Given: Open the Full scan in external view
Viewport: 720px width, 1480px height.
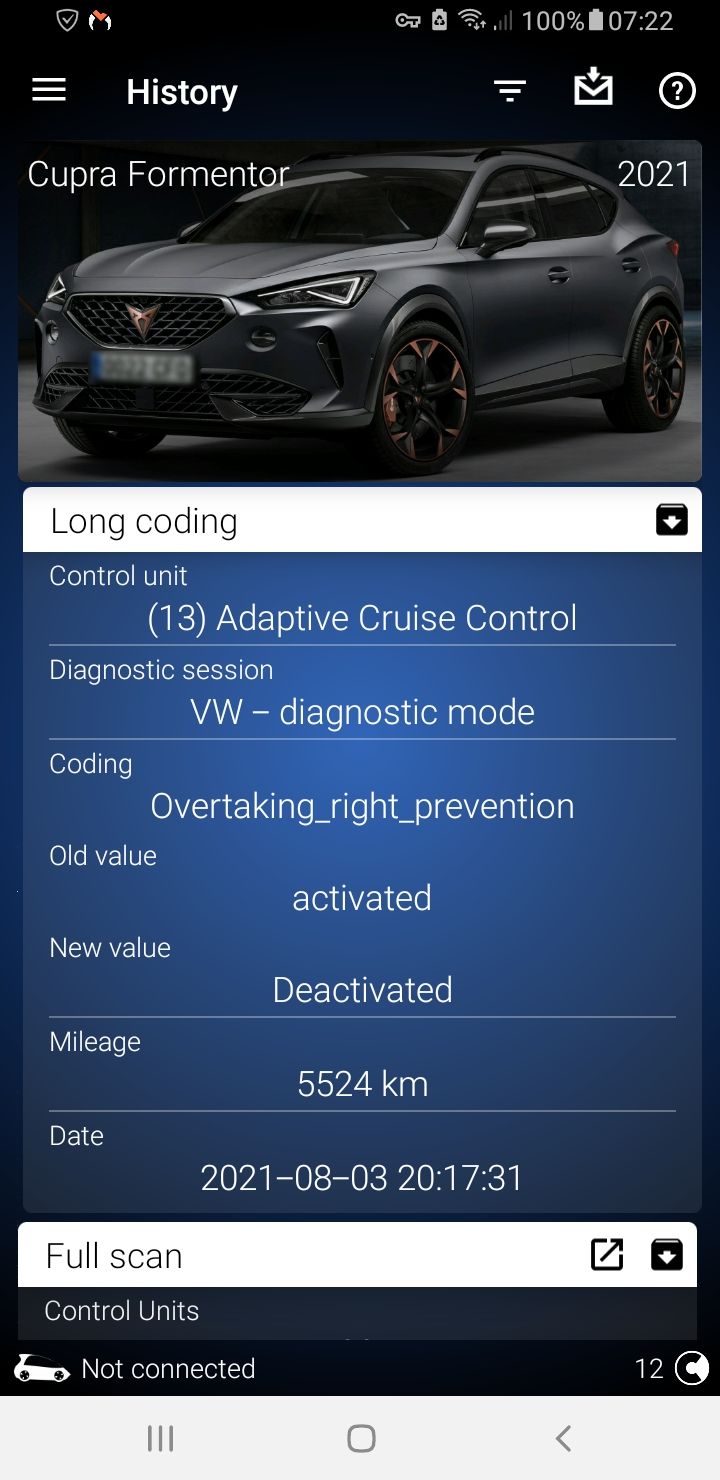Looking at the screenshot, I should [x=607, y=1254].
